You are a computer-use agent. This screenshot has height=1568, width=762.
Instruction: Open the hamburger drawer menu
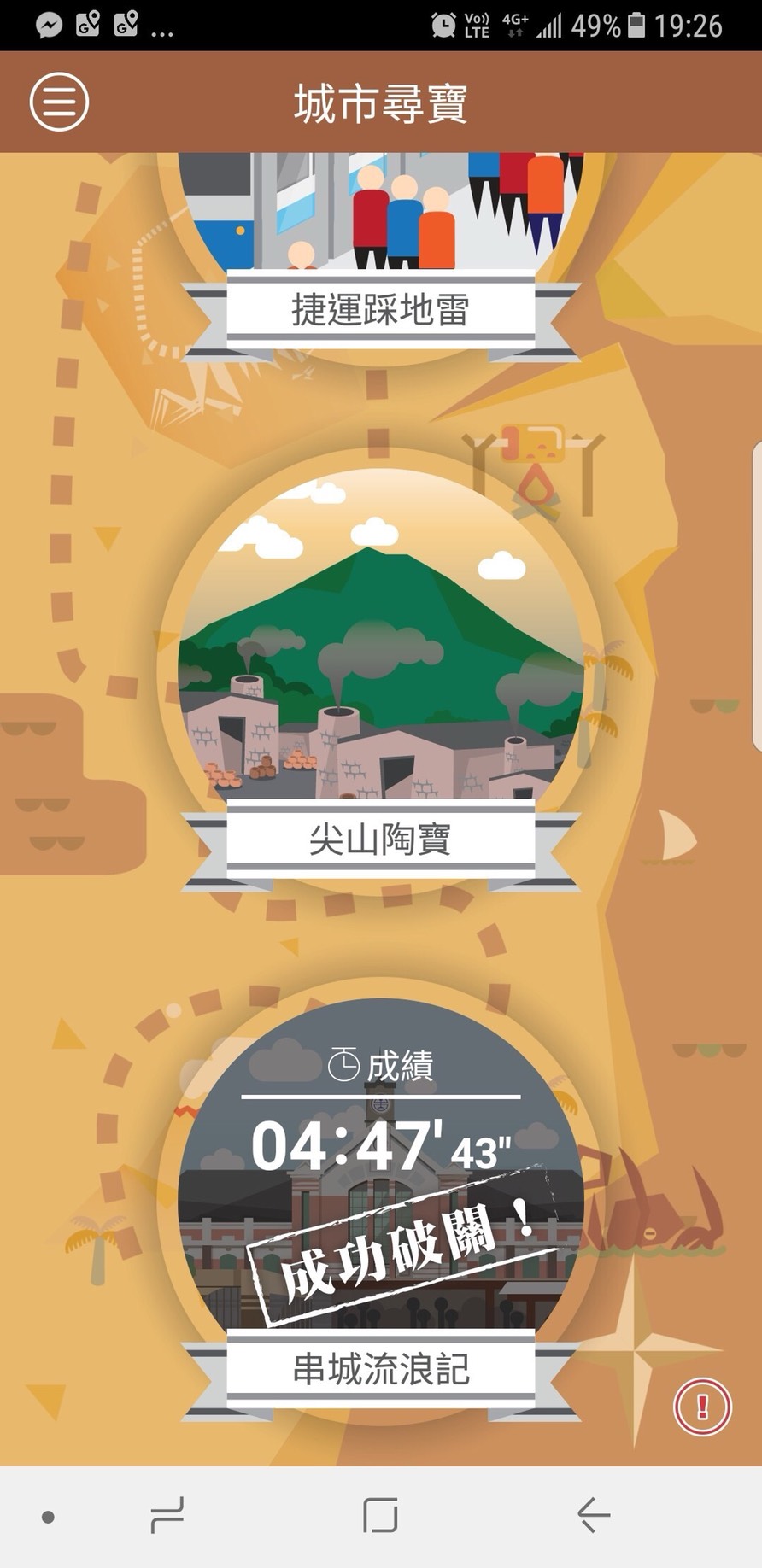point(59,102)
